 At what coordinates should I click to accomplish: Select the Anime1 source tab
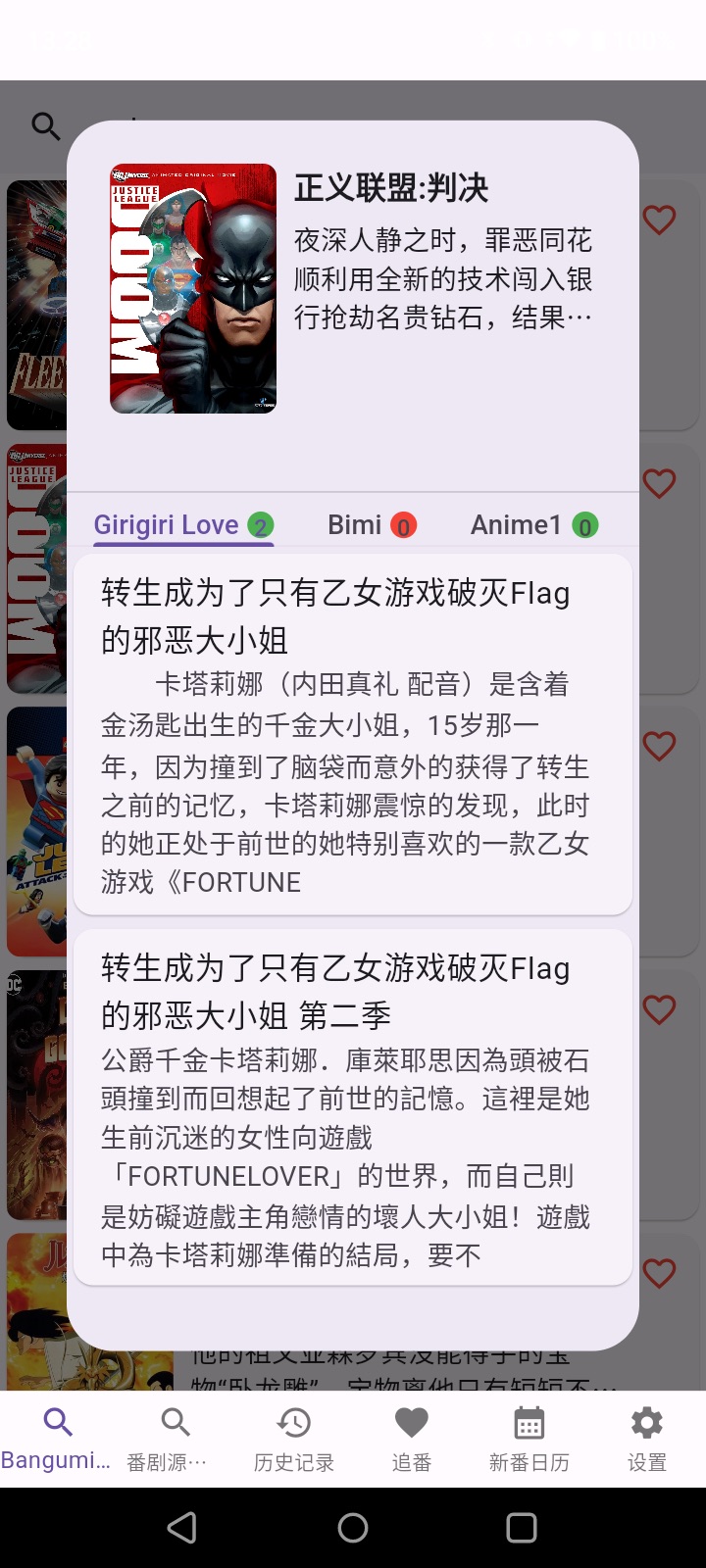tap(534, 525)
